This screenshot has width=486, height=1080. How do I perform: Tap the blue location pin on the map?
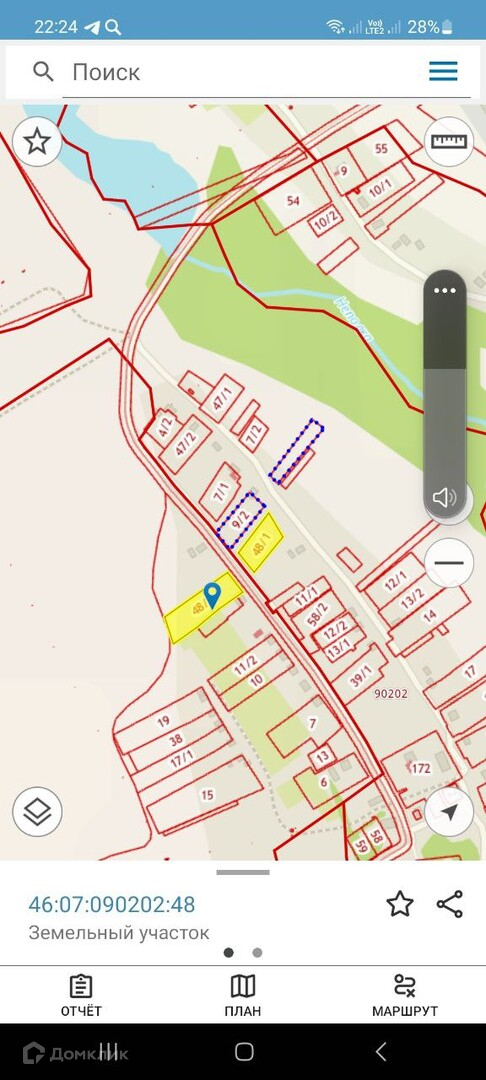coord(213,595)
